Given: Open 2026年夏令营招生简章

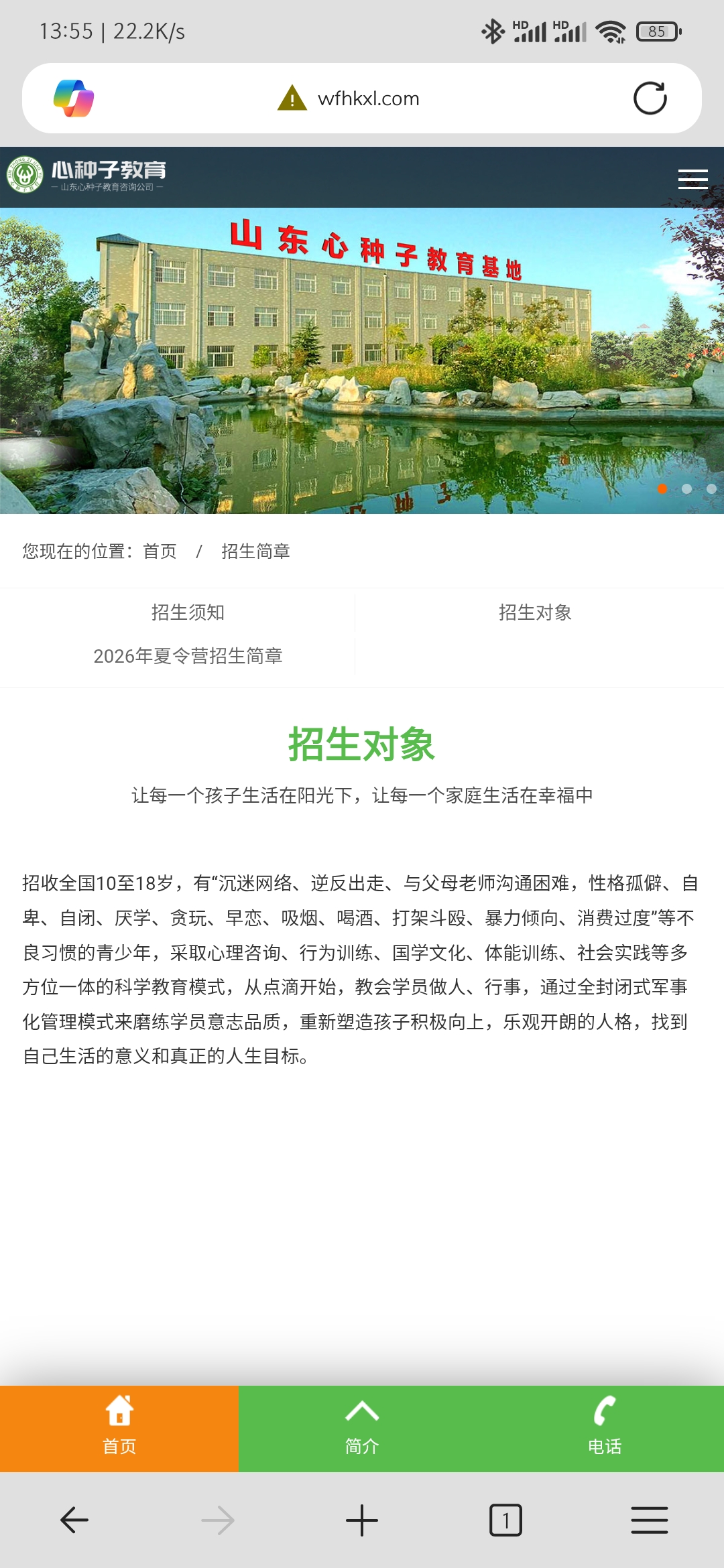Looking at the screenshot, I should tap(188, 656).
